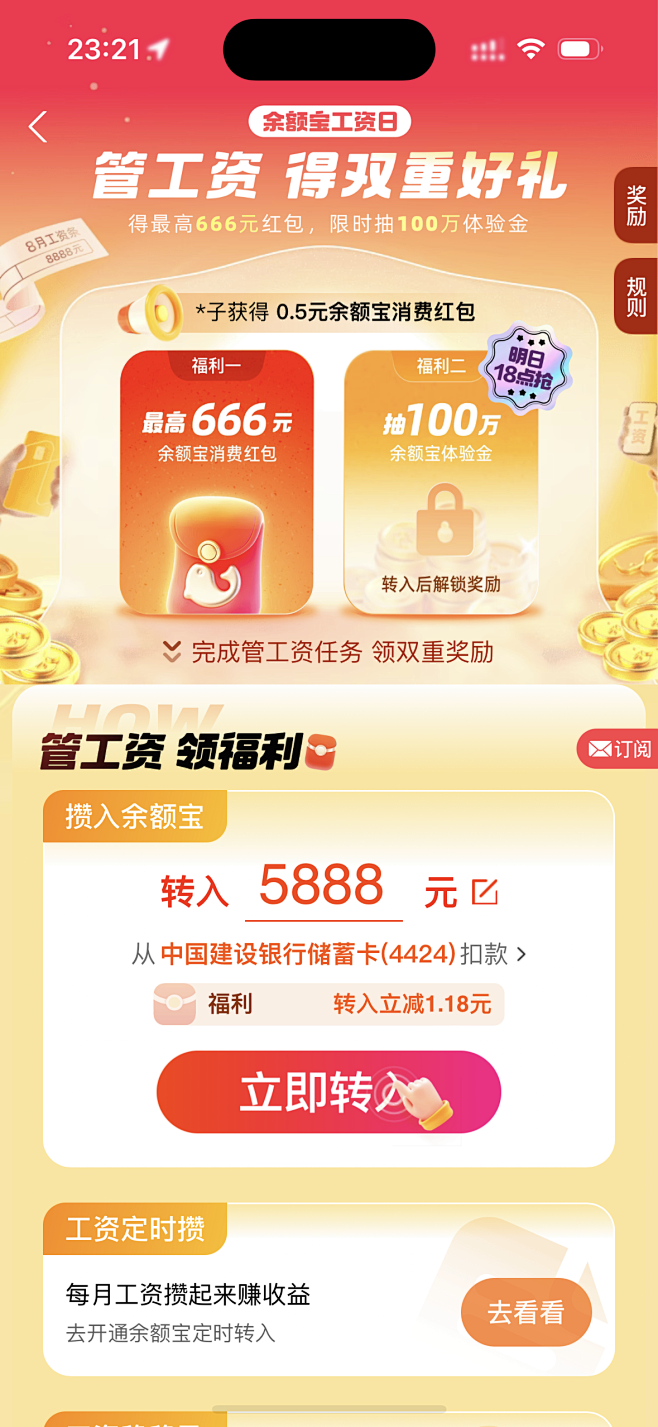Screen dimensions: 658x1427
Task: Open the 规则 side tab
Action: [636, 297]
